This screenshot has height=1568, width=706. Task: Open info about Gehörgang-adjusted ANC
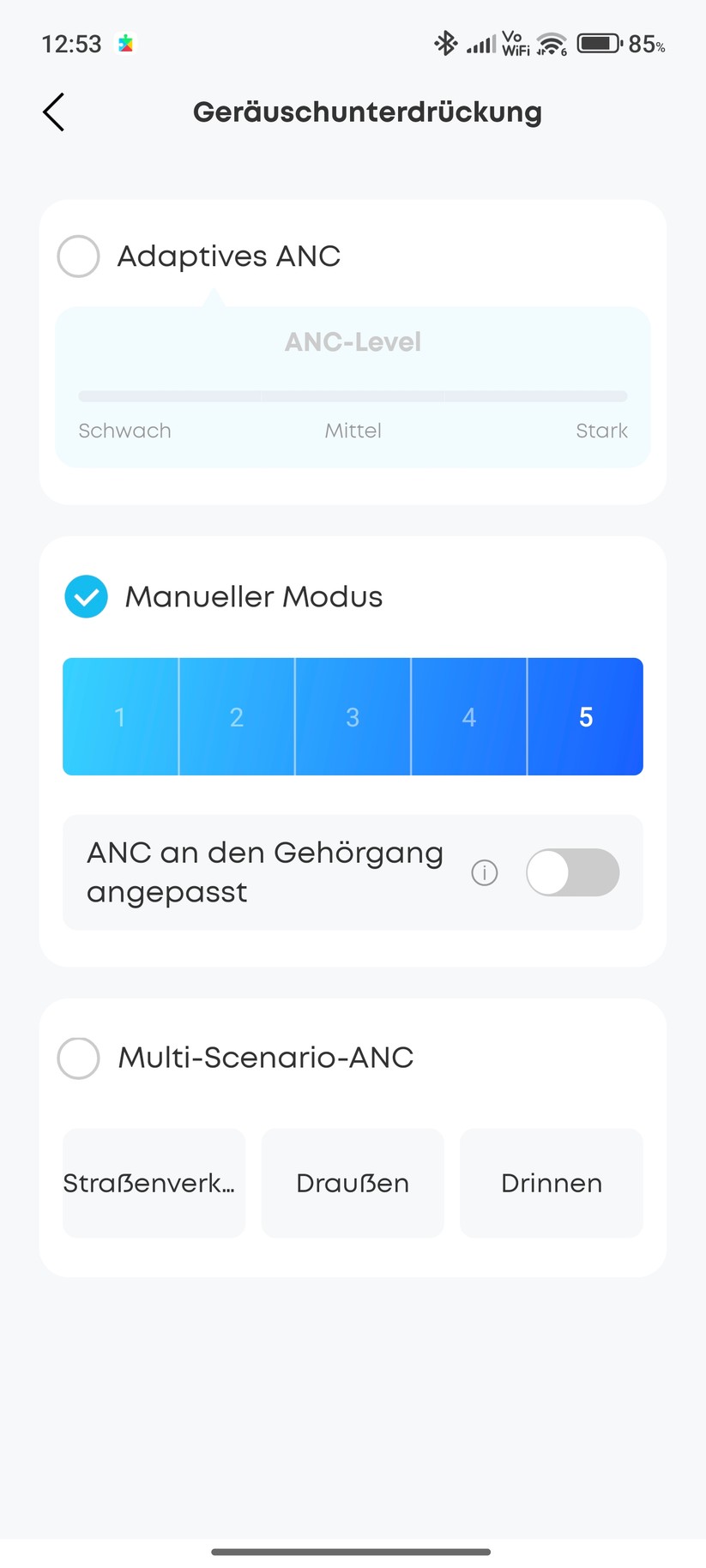pyautogui.click(x=485, y=873)
